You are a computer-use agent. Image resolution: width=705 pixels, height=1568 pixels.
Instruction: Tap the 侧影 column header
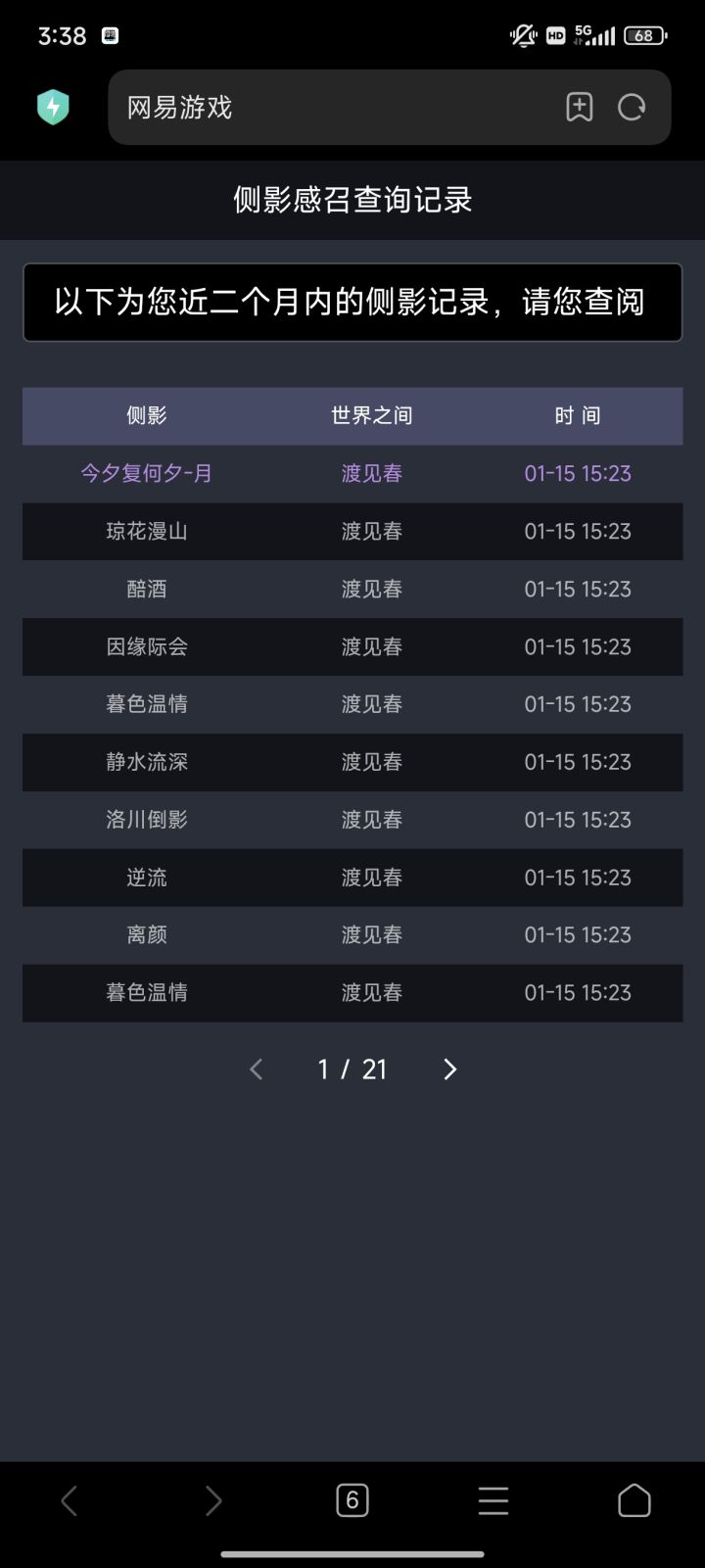tap(145, 415)
